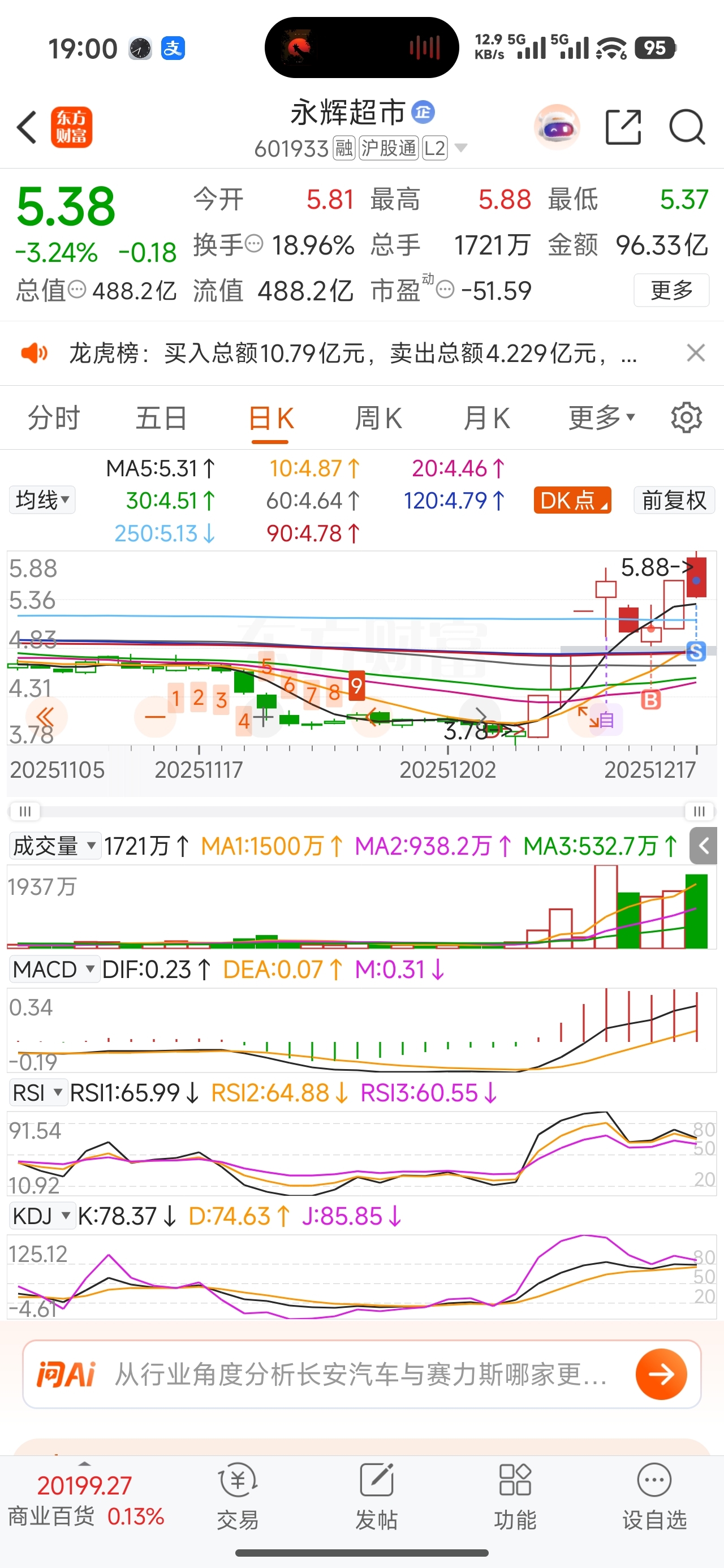Share this stock page
This screenshot has width=724, height=1568.
(623, 127)
